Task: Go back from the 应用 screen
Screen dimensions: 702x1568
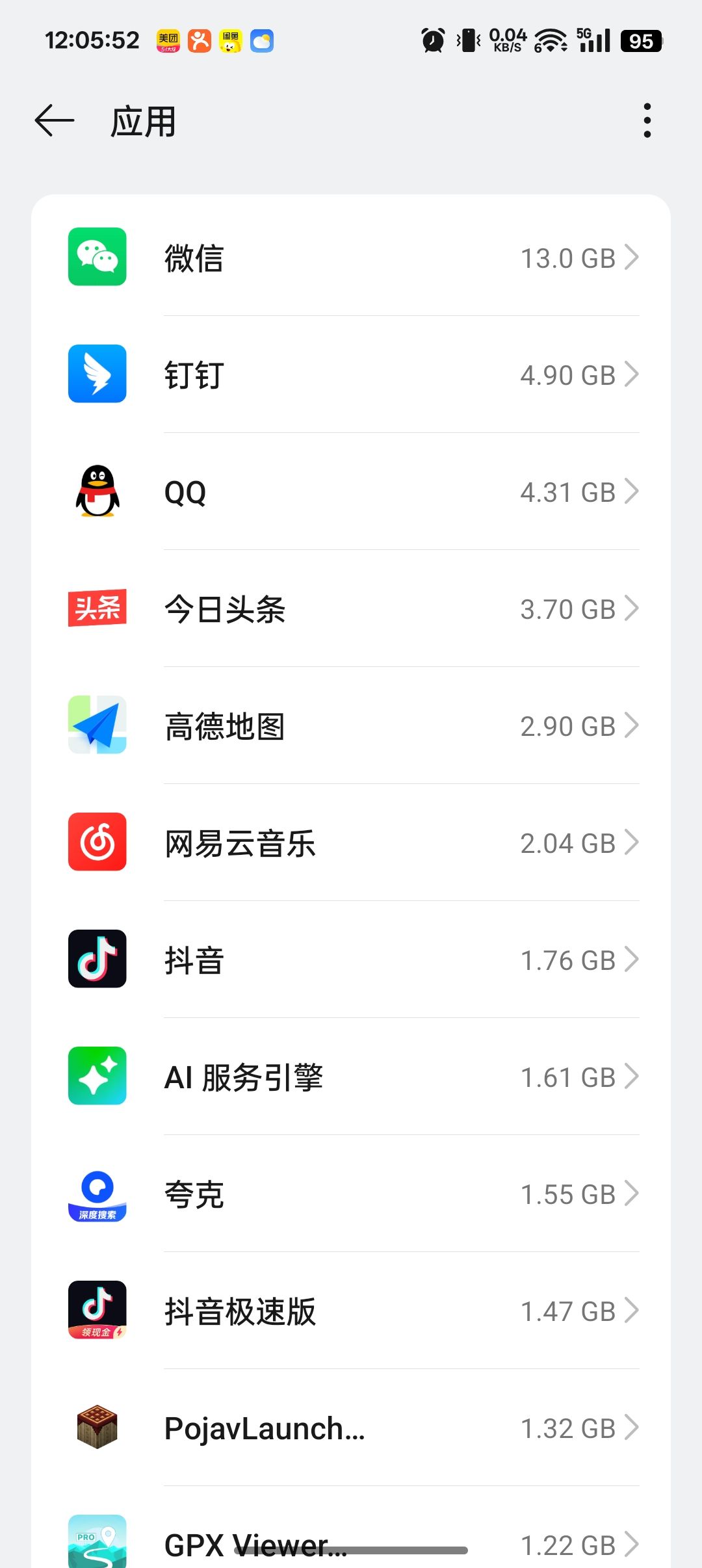Action: coord(55,121)
